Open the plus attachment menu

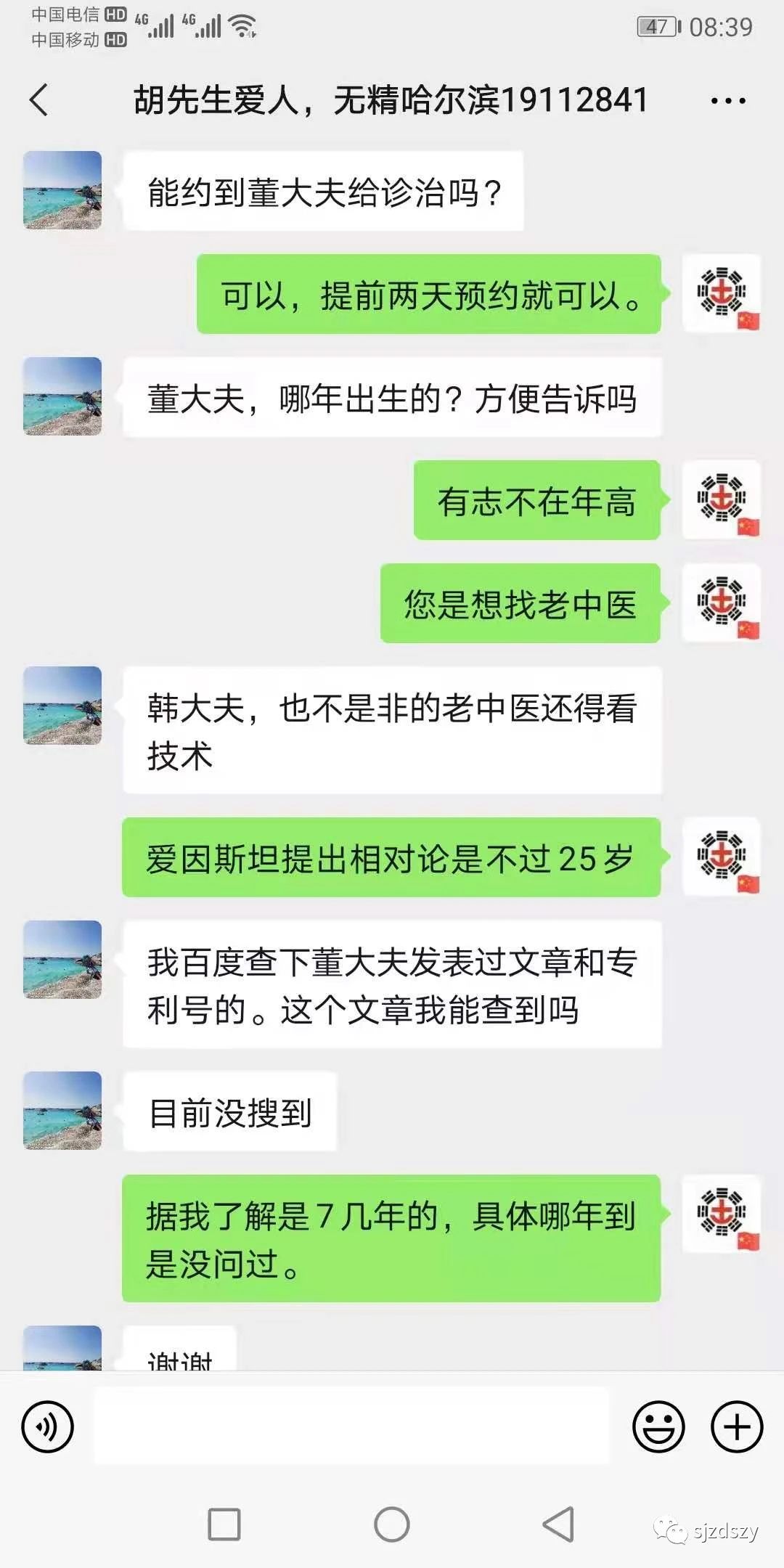click(x=737, y=1426)
